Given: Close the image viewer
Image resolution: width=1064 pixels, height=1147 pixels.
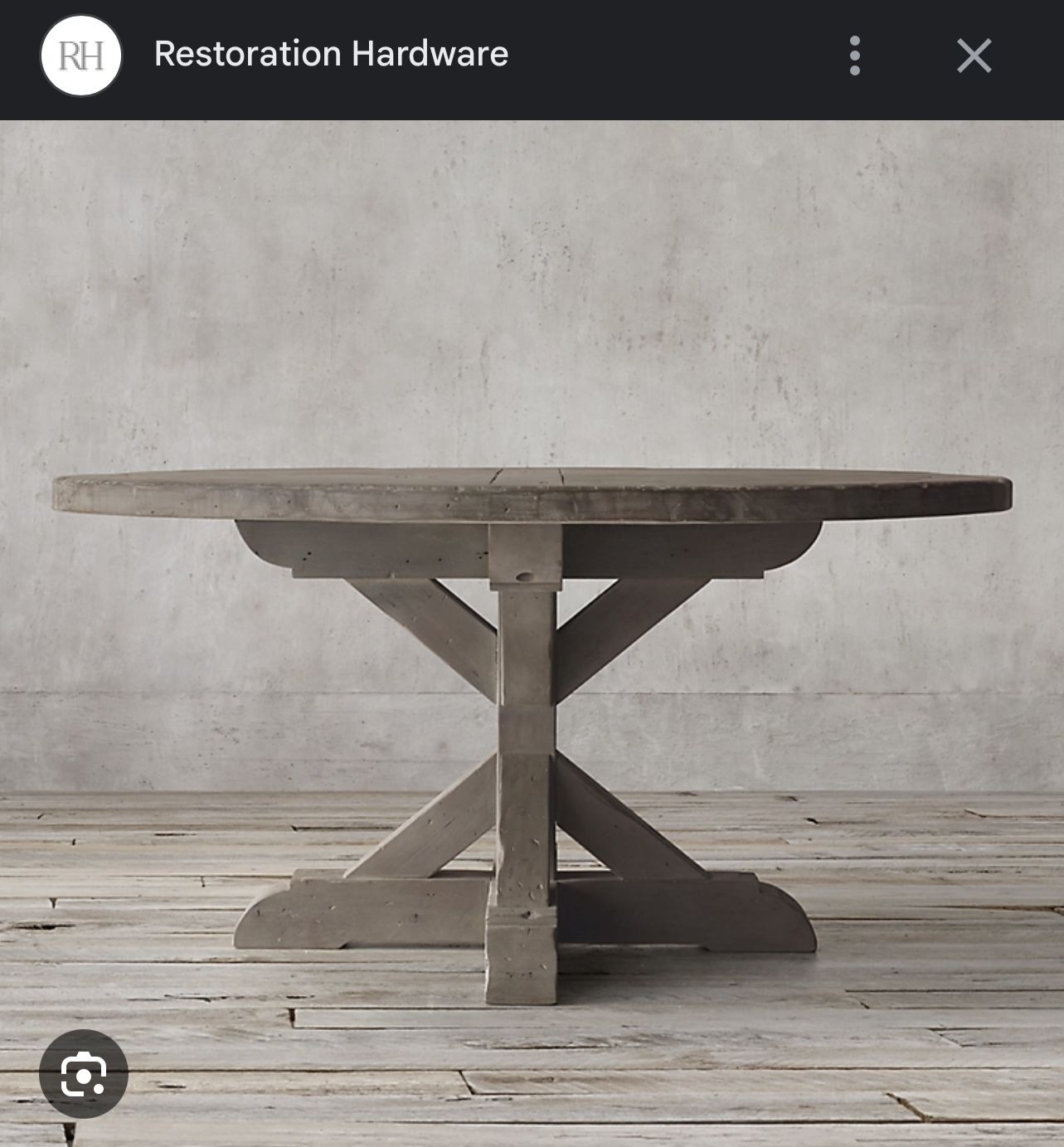Looking at the screenshot, I should click(974, 56).
